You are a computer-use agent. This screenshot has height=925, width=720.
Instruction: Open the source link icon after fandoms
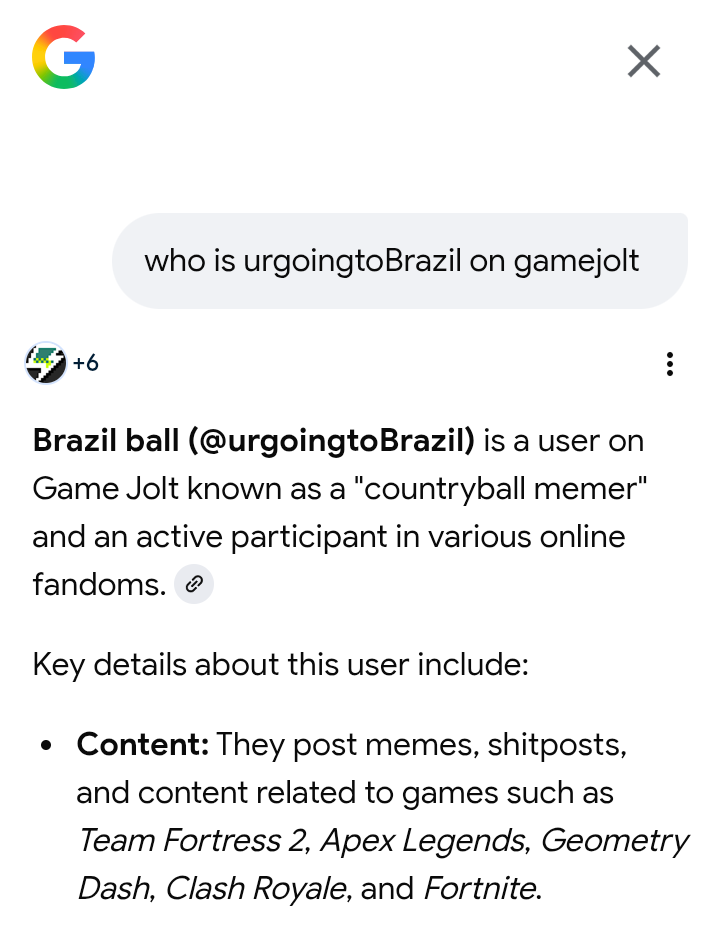(194, 585)
